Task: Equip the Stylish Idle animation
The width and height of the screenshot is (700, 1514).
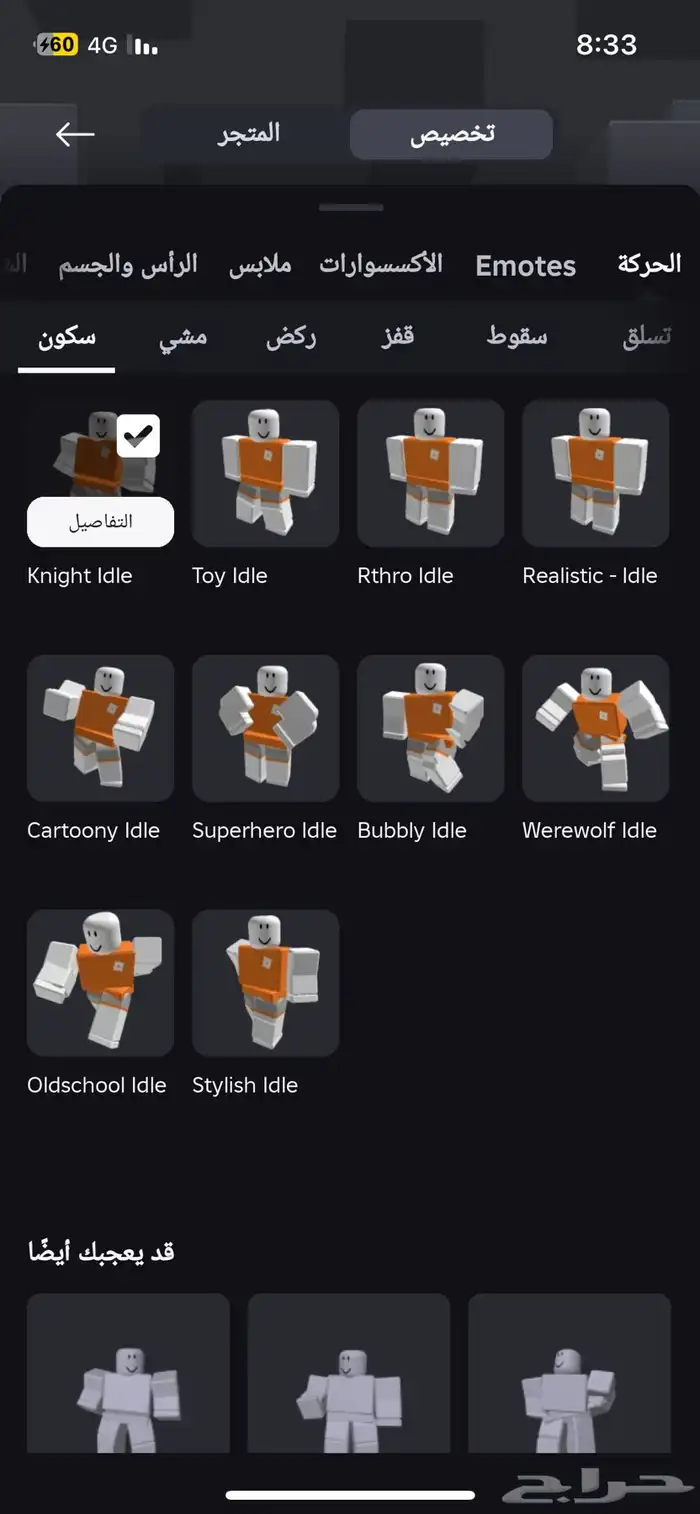Action: (x=265, y=983)
